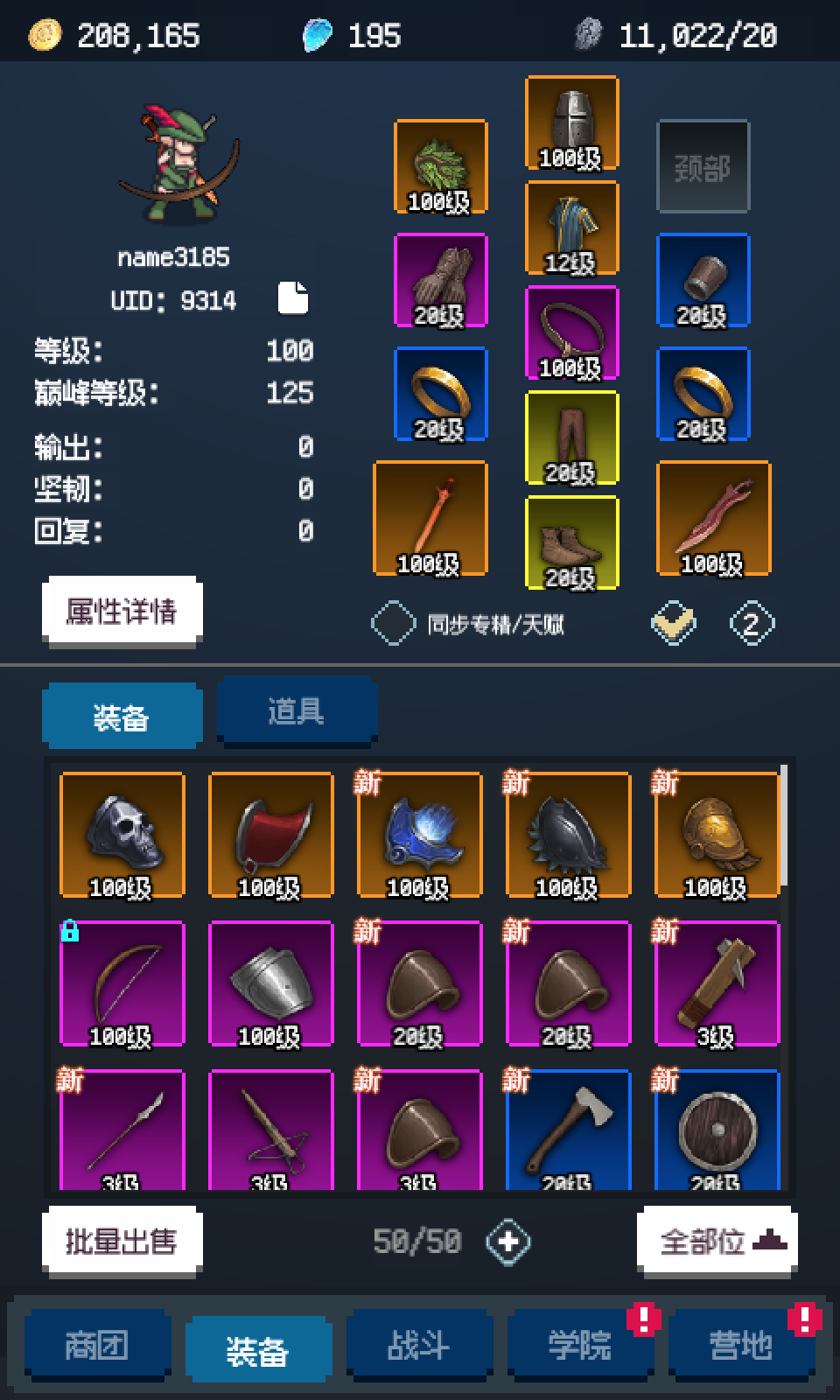Screen dimensions: 840x1400
Task: Switch to the 道具 items tab
Action: [297, 711]
